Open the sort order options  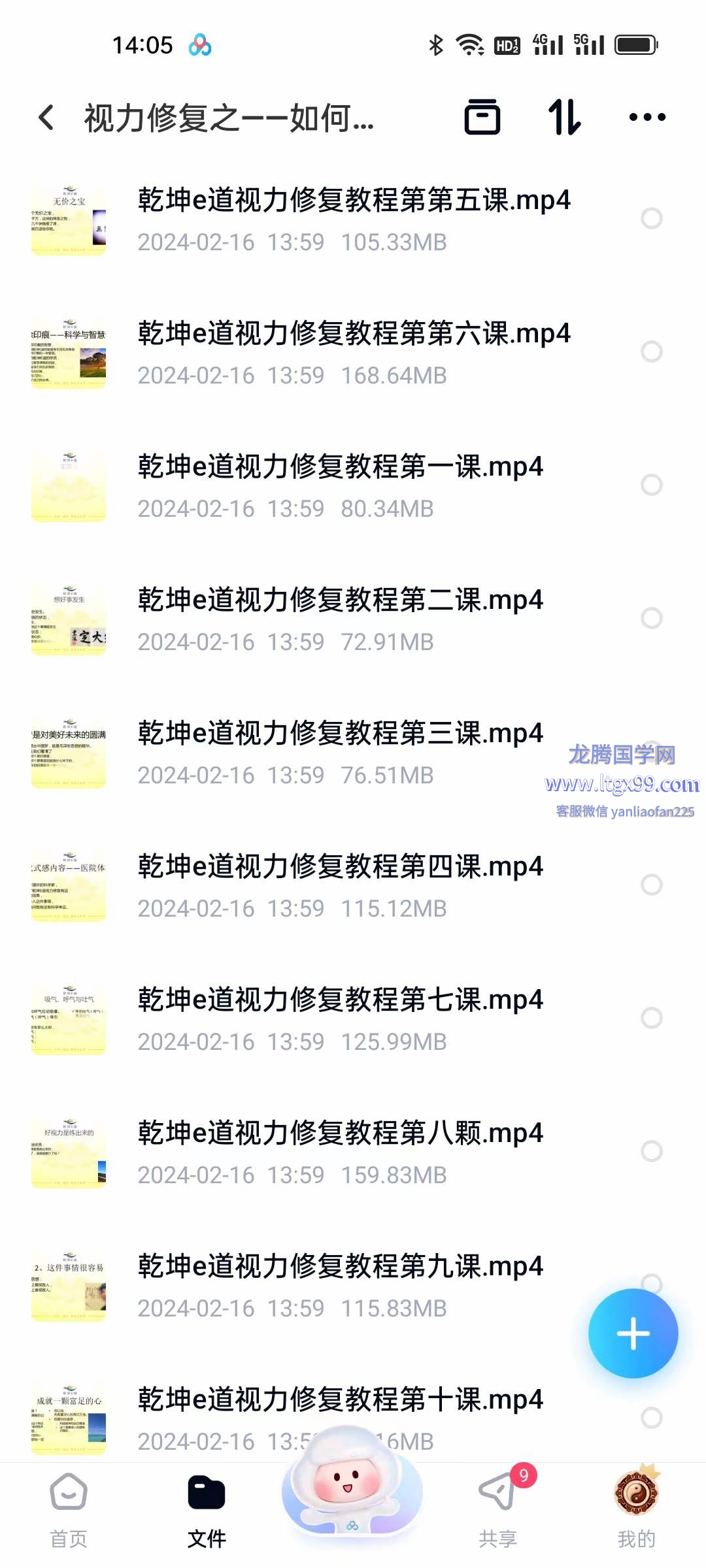pyautogui.click(x=564, y=118)
